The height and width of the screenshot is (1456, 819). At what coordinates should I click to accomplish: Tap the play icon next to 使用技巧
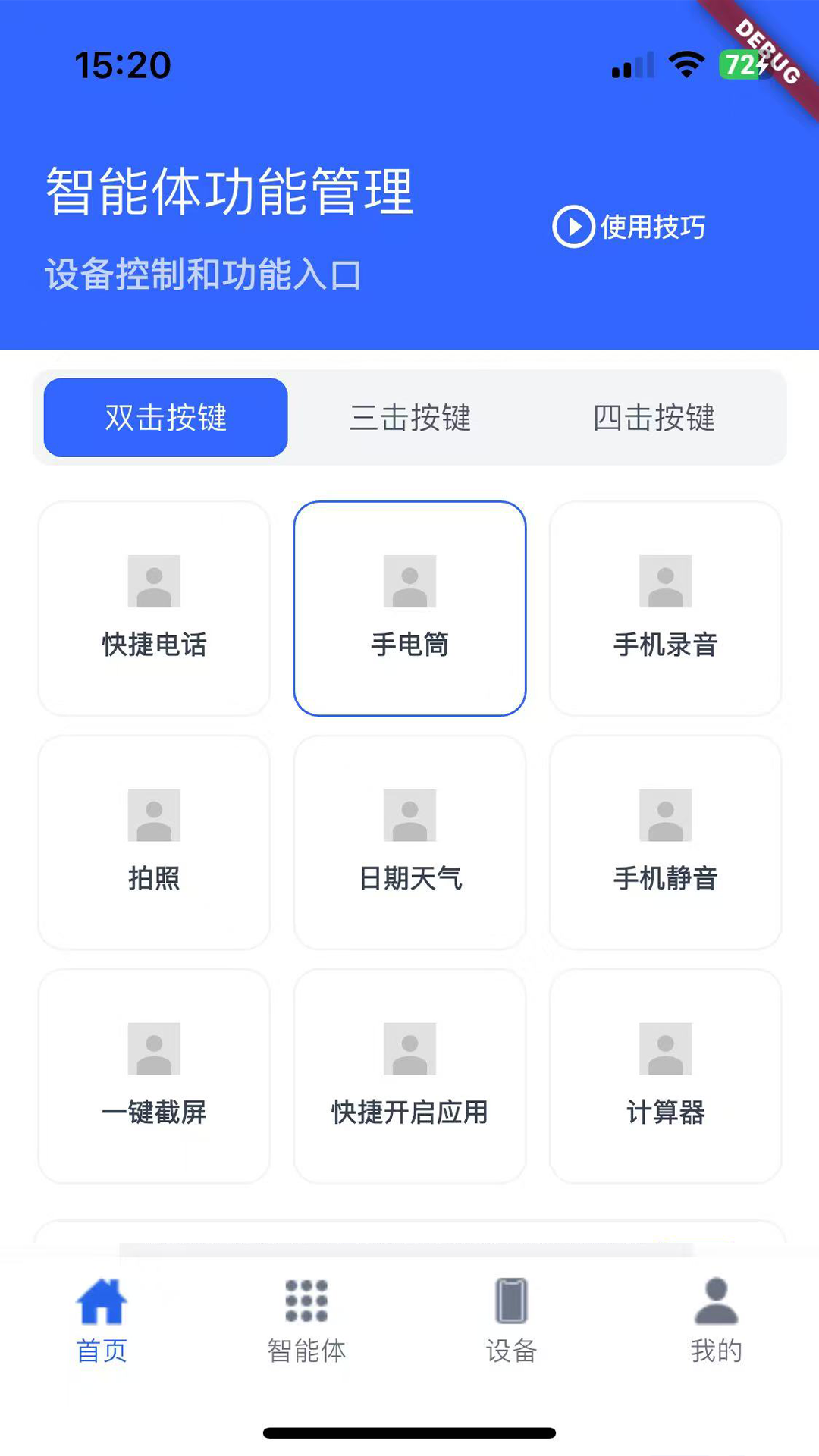[574, 225]
